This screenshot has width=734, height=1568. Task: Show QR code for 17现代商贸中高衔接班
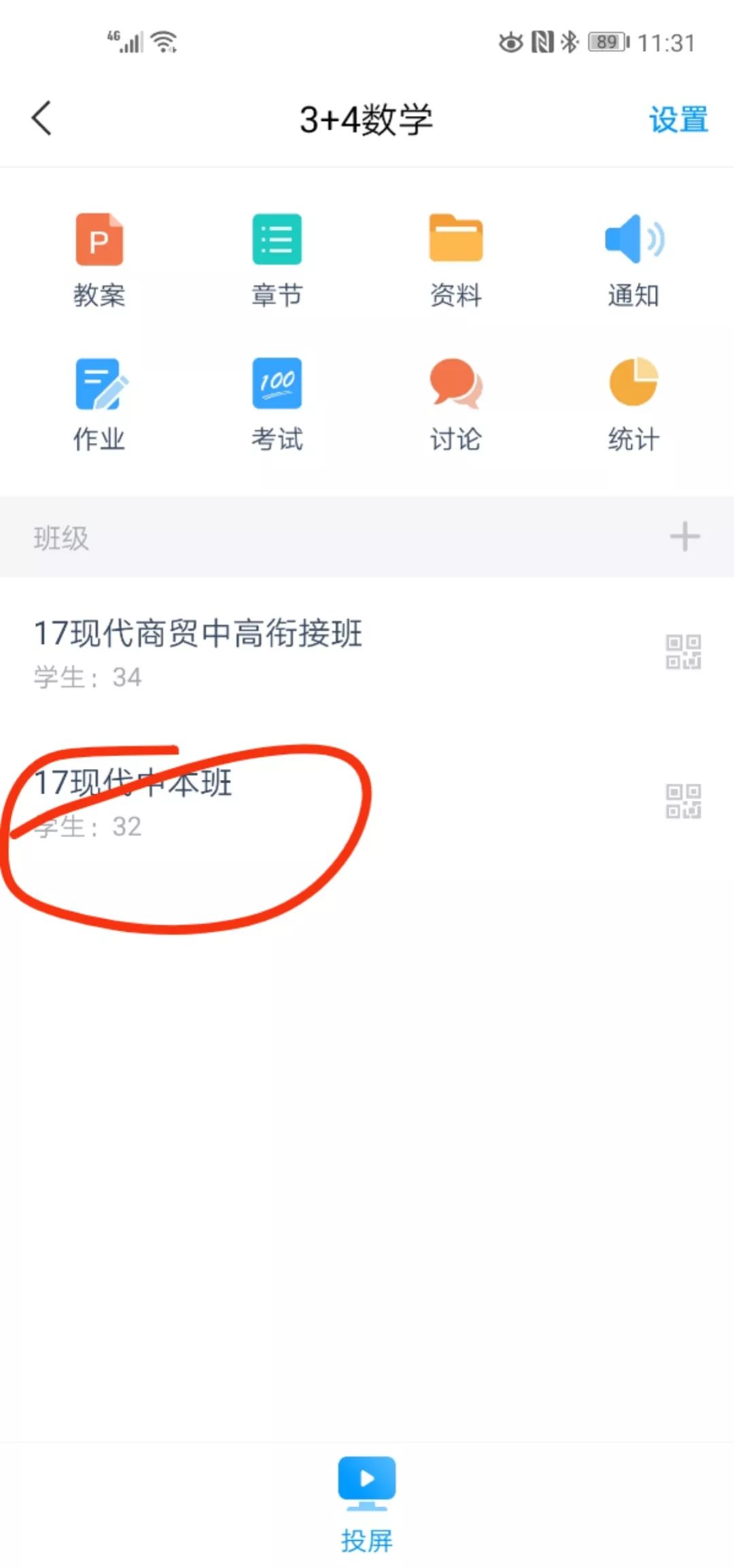point(683,652)
